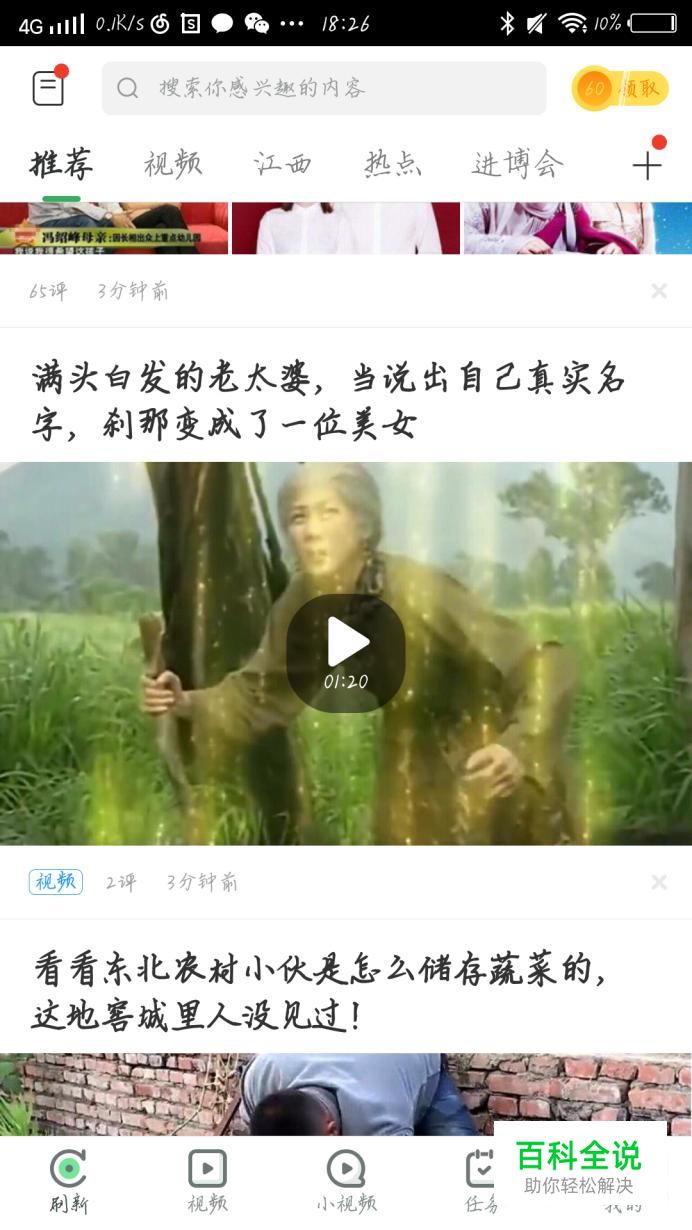Switch to the 推荐 tab
692x1230 pixels.
pos(61,164)
